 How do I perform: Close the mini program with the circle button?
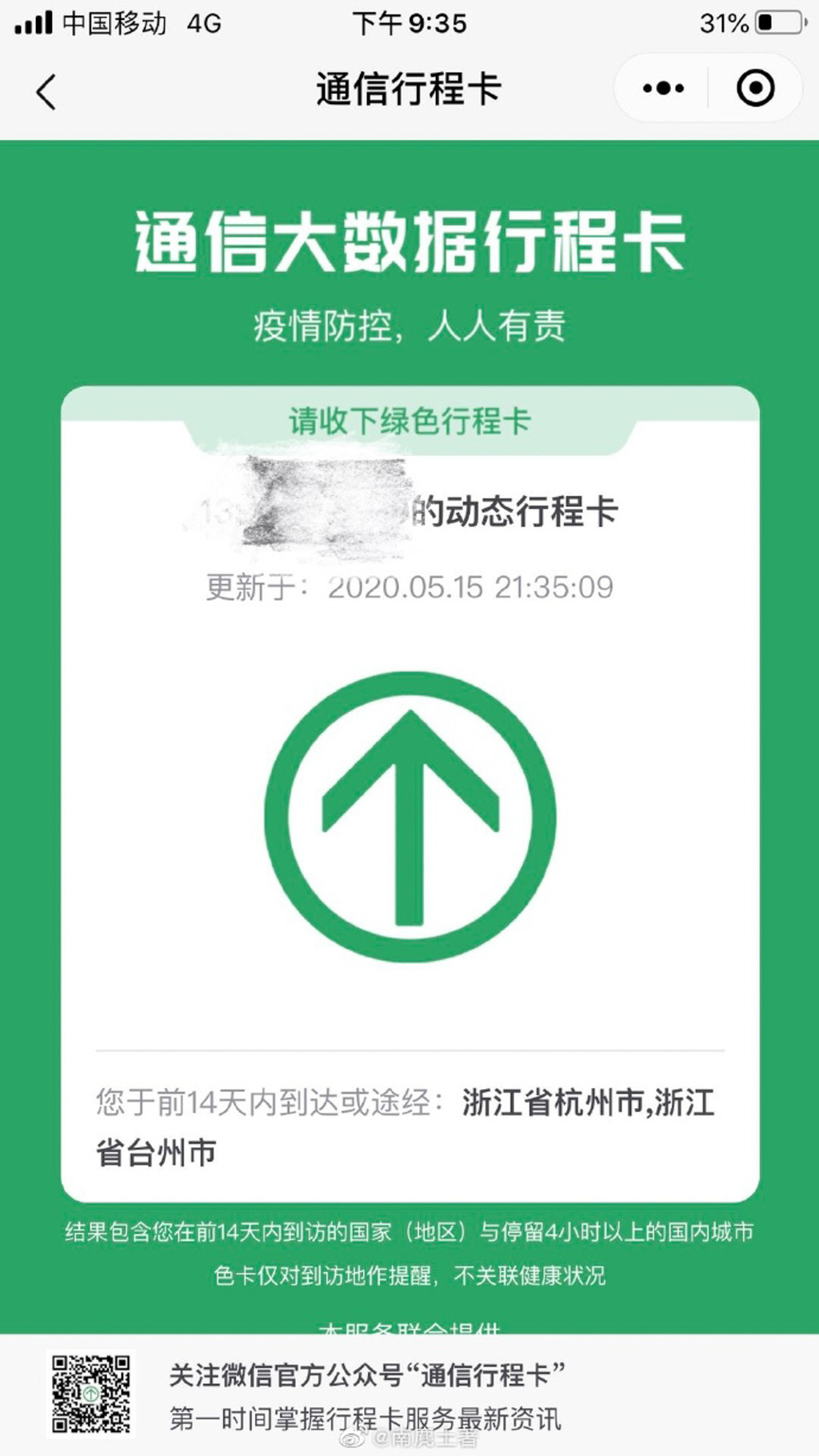755,88
